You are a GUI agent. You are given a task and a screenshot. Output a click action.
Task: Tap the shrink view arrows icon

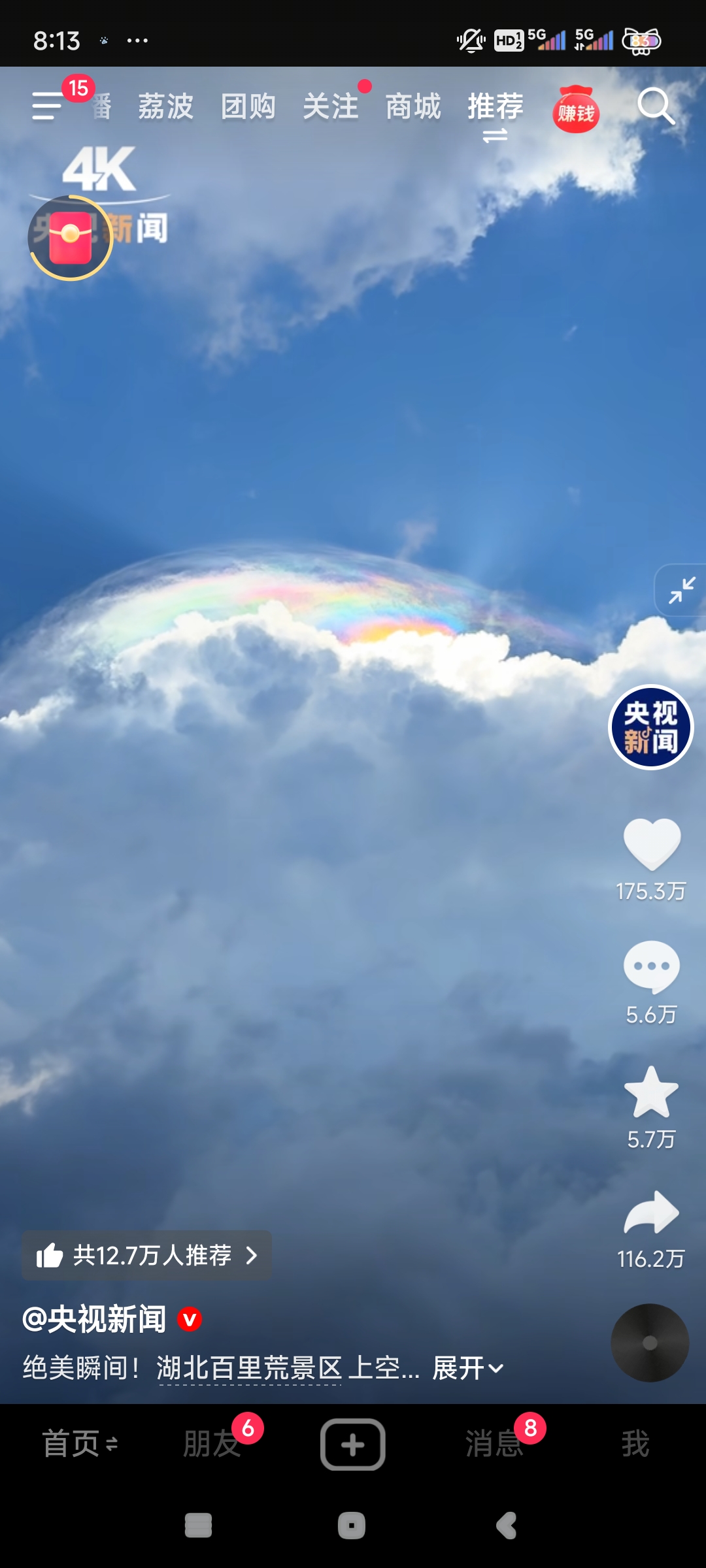[x=681, y=590]
